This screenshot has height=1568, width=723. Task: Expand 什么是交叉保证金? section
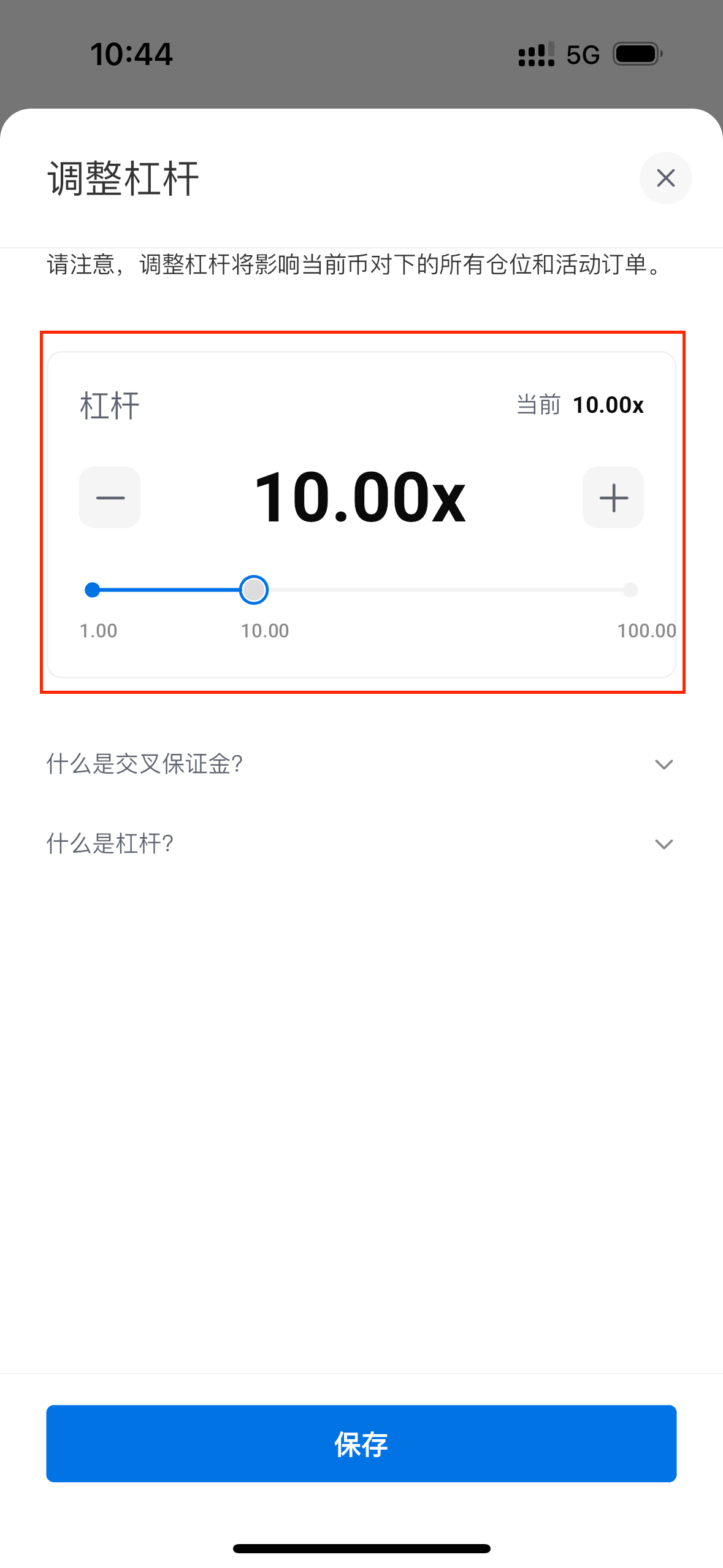(x=361, y=764)
